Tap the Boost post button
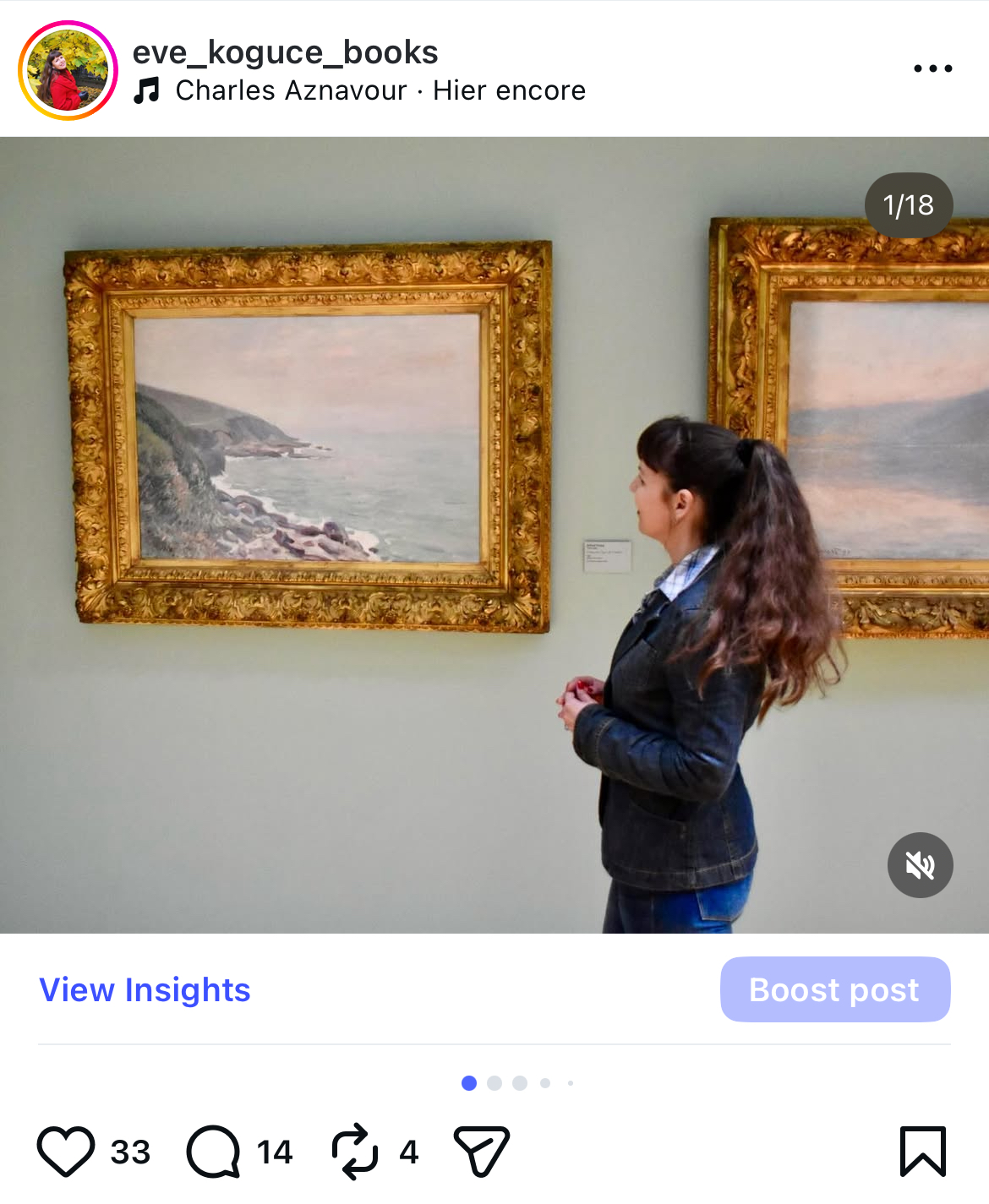 point(834,989)
